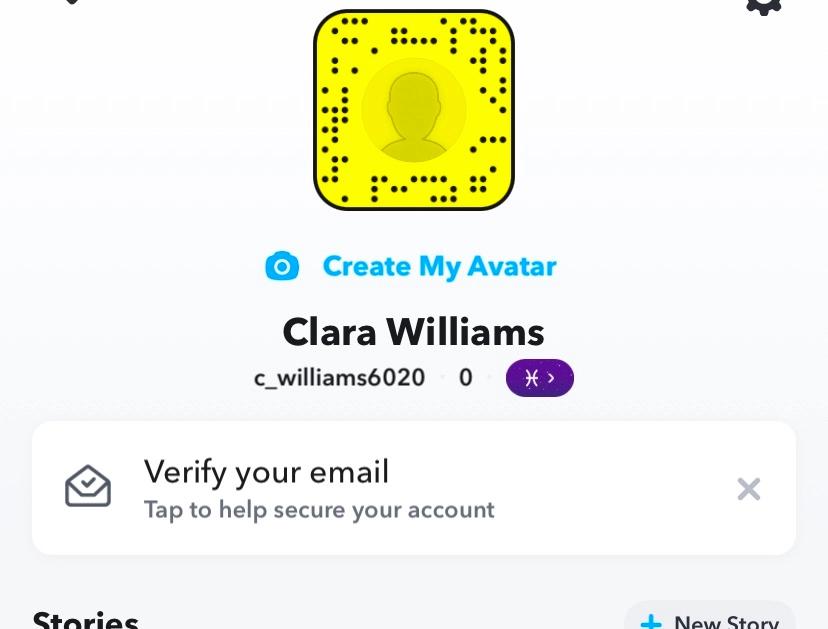Dismiss the Verify your email banner

(x=748, y=488)
